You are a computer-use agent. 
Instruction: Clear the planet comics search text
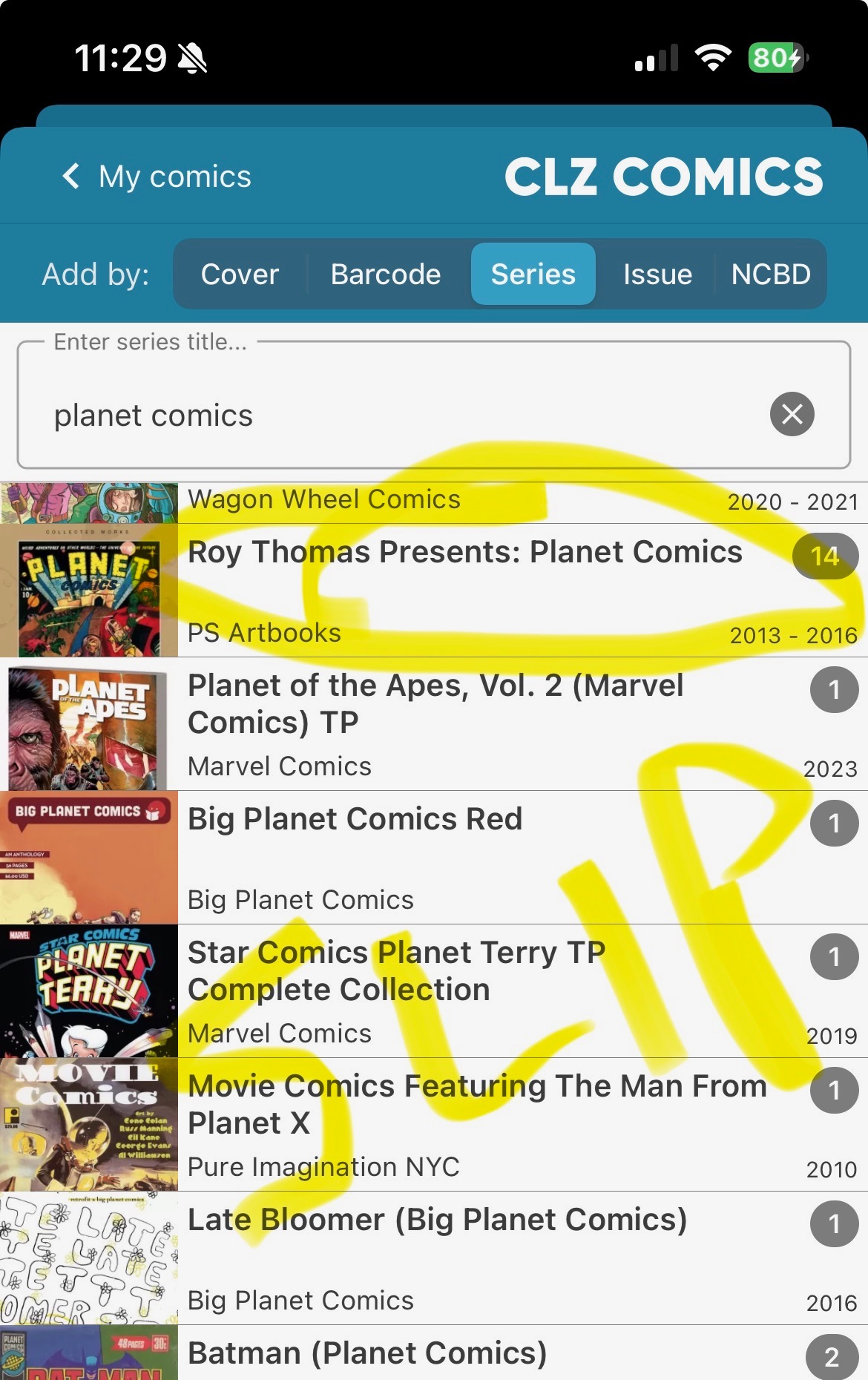click(x=792, y=414)
